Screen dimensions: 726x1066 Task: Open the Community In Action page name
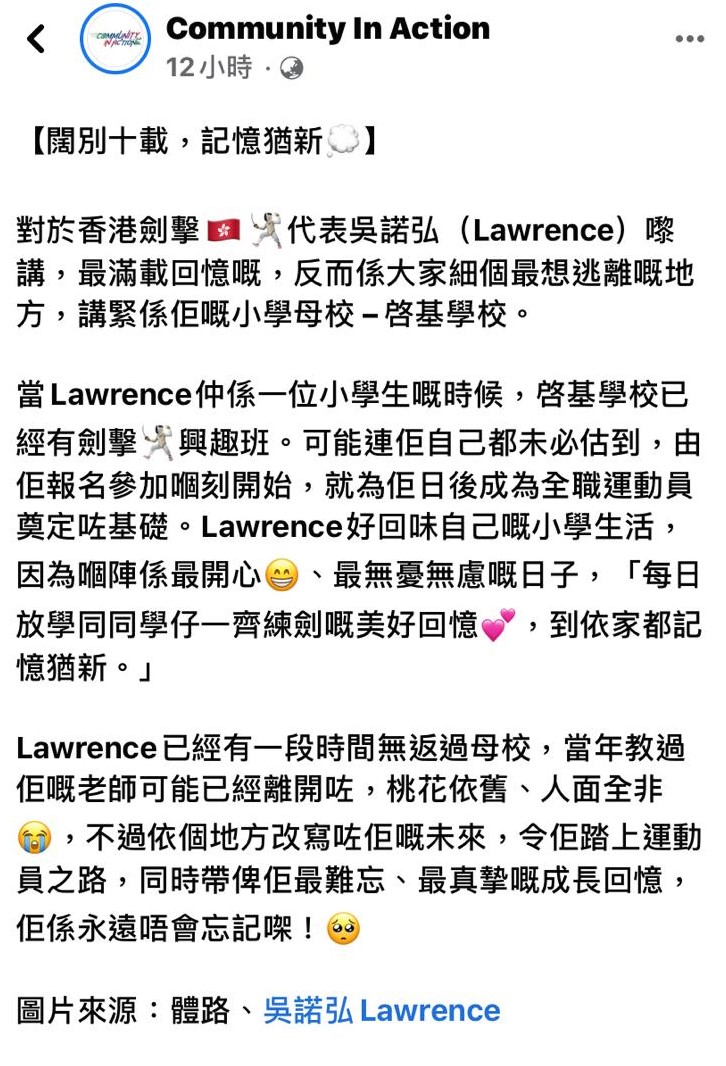tap(328, 29)
